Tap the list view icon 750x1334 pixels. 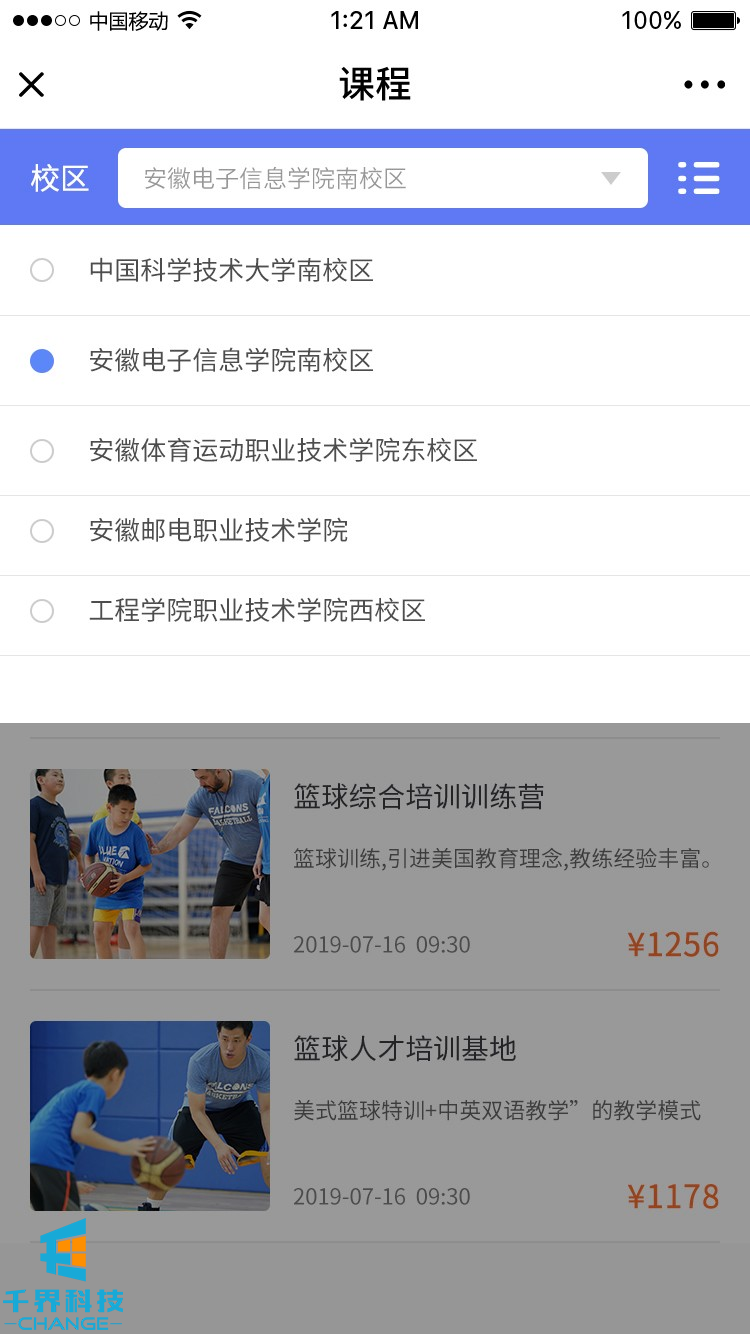(698, 178)
